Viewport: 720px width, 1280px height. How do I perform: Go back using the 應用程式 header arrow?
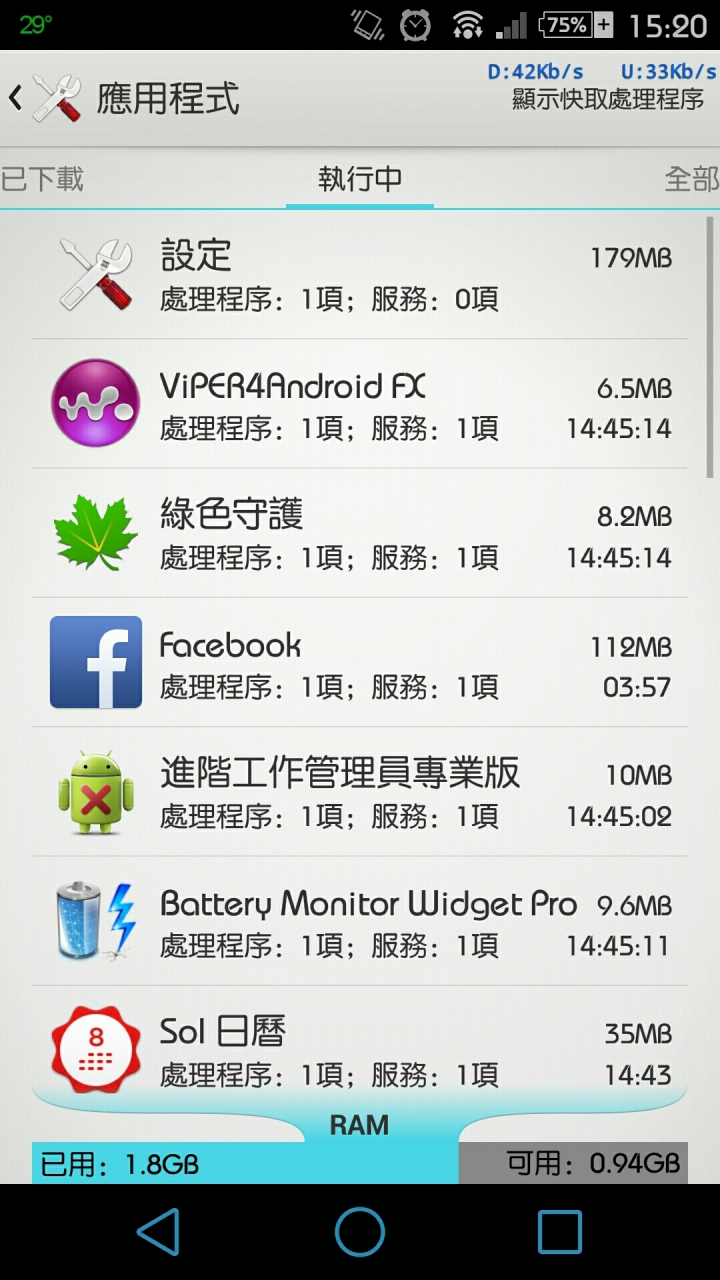(16, 98)
